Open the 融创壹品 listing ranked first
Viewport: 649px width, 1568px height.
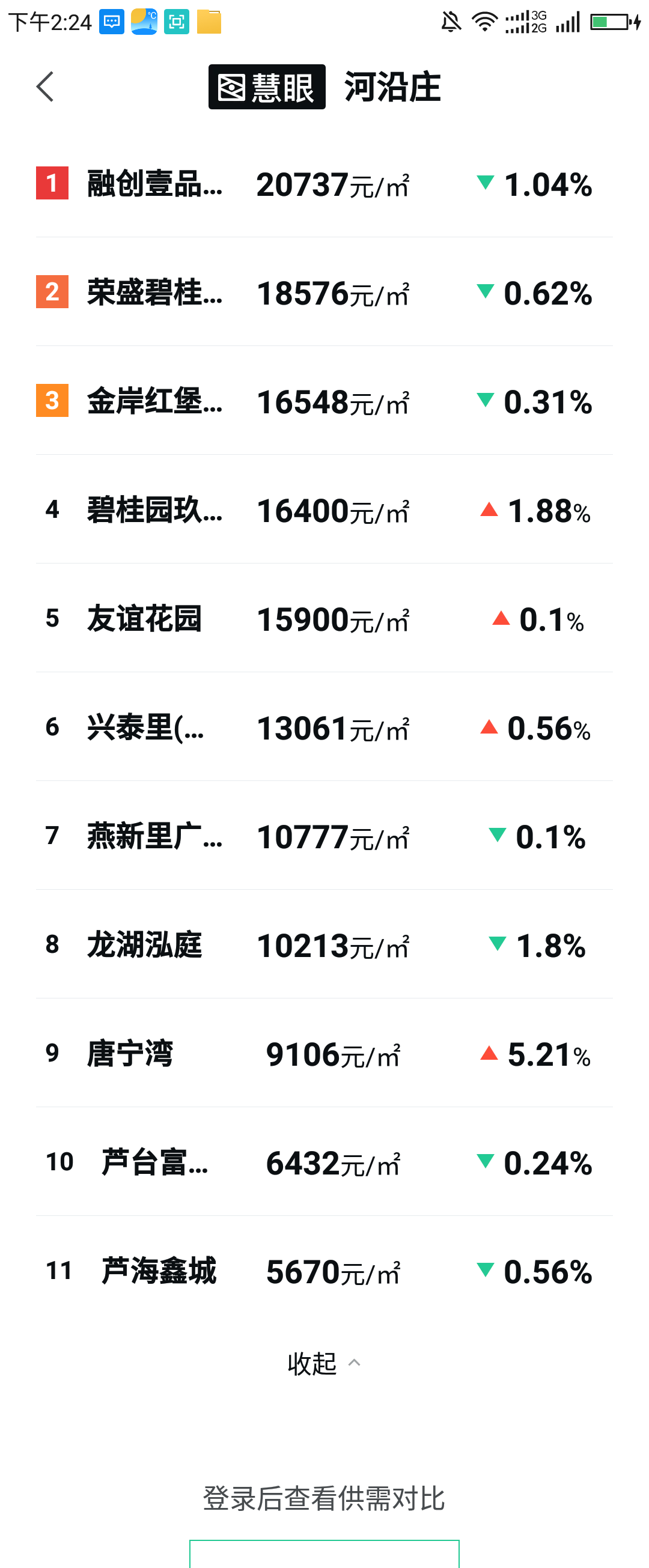pyautogui.click(x=154, y=184)
